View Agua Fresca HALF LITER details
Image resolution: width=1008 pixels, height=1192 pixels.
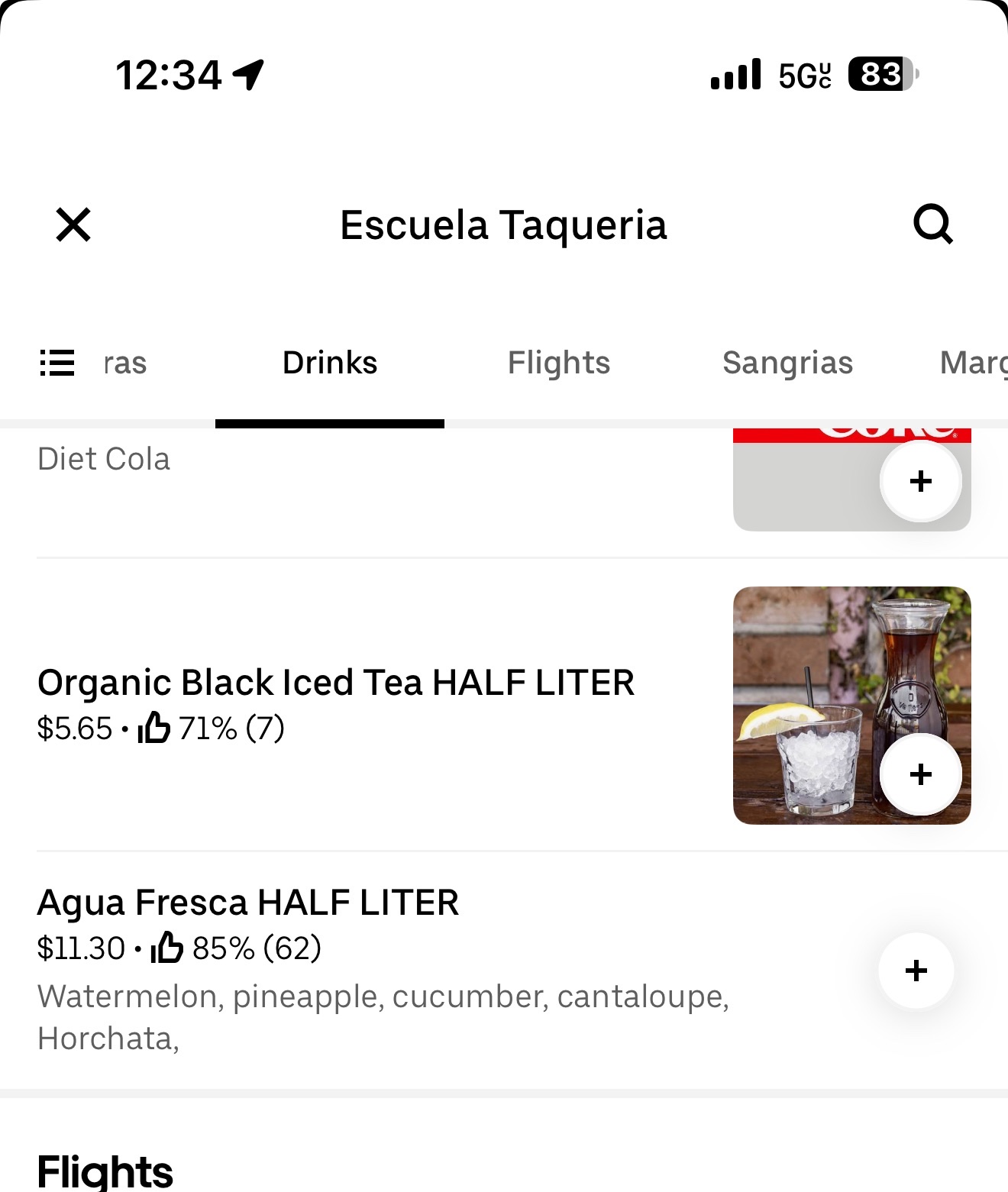pos(248,903)
